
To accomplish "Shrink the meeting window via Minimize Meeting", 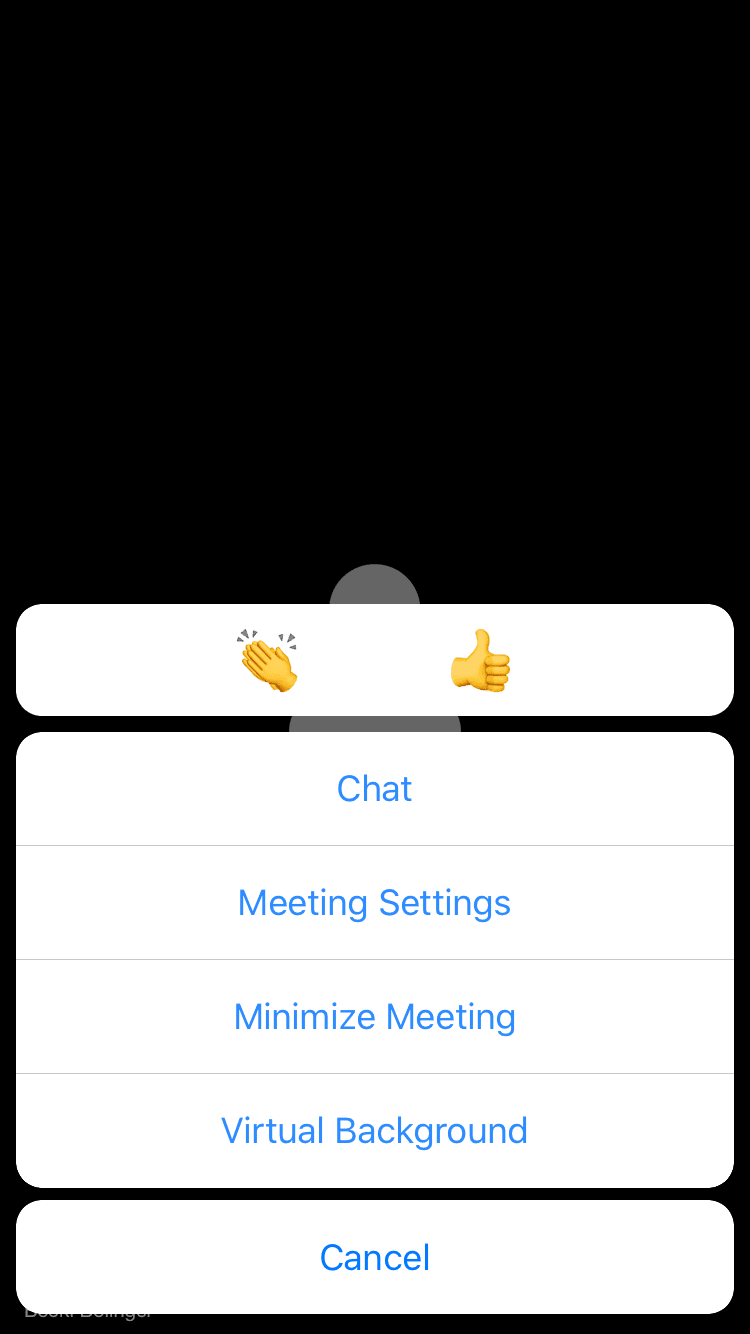I will (x=374, y=1016).
